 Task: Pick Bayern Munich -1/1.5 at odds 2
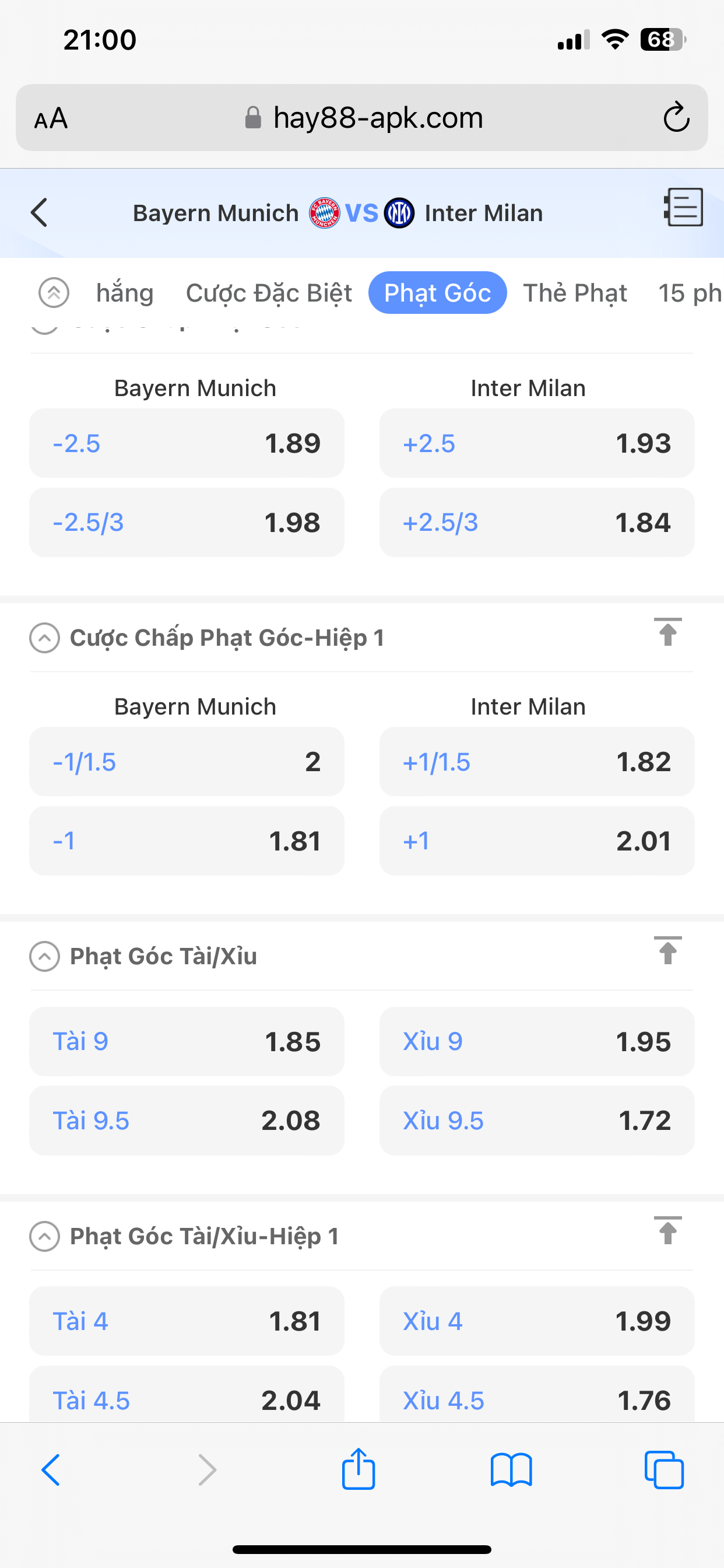click(187, 761)
